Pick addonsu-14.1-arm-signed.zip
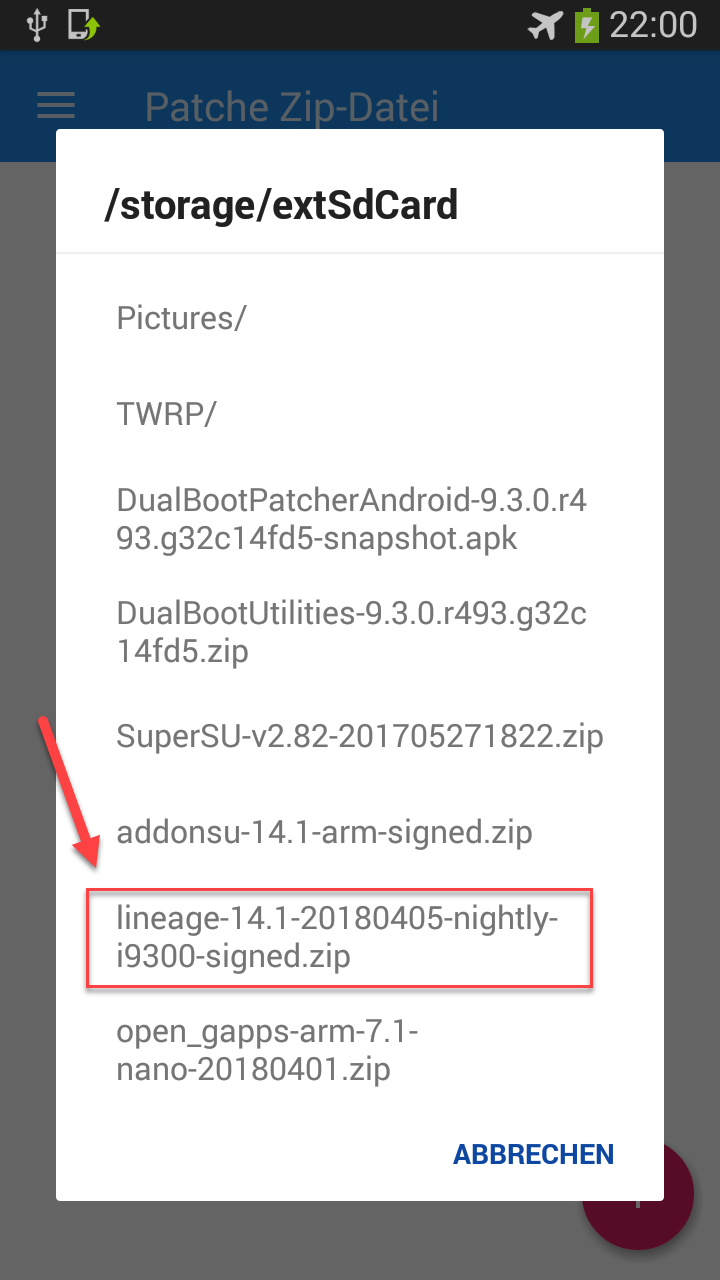This screenshot has height=1280, width=720. pos(360,832)
